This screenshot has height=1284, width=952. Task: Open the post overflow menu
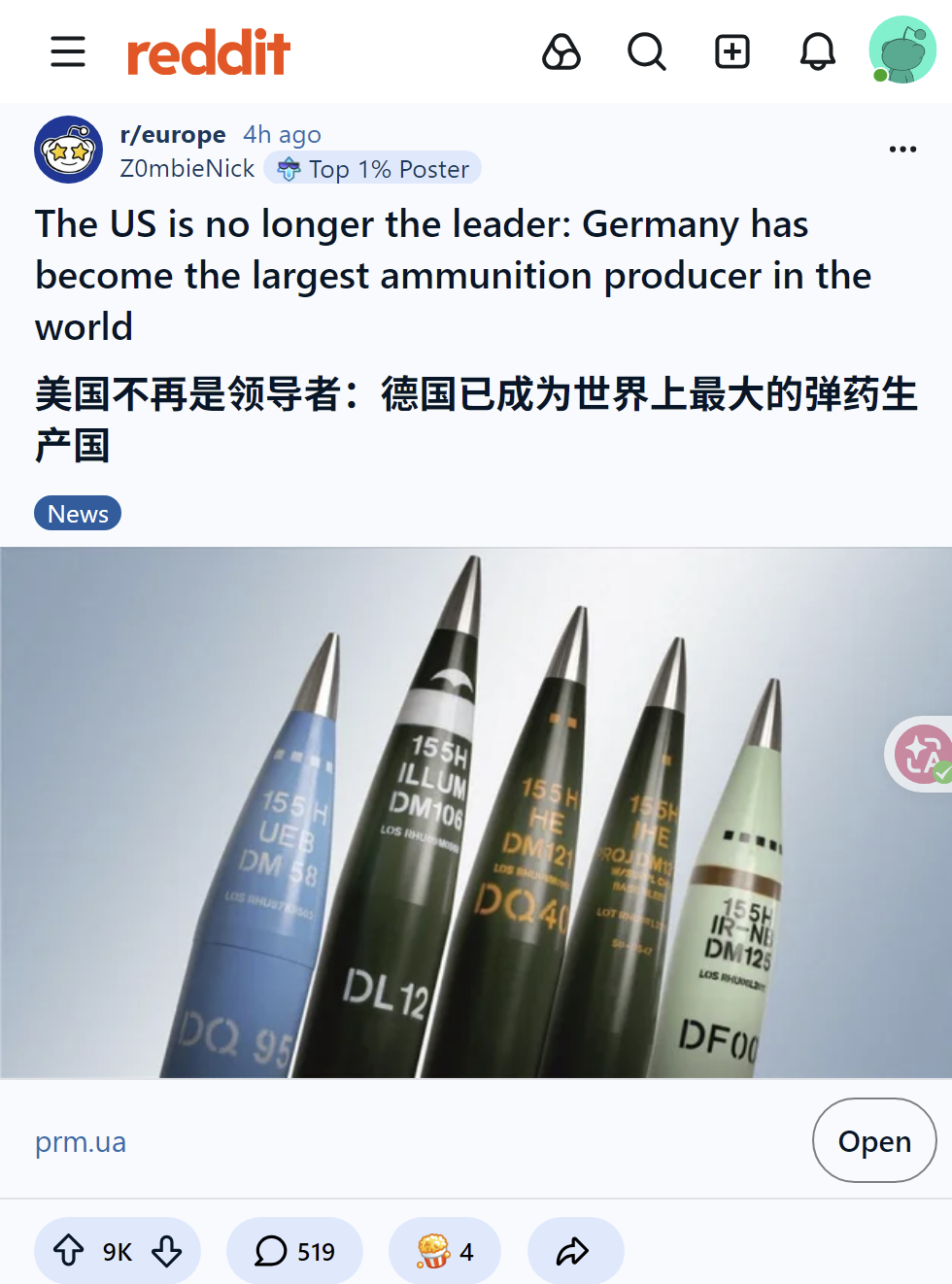click(902, 149)
